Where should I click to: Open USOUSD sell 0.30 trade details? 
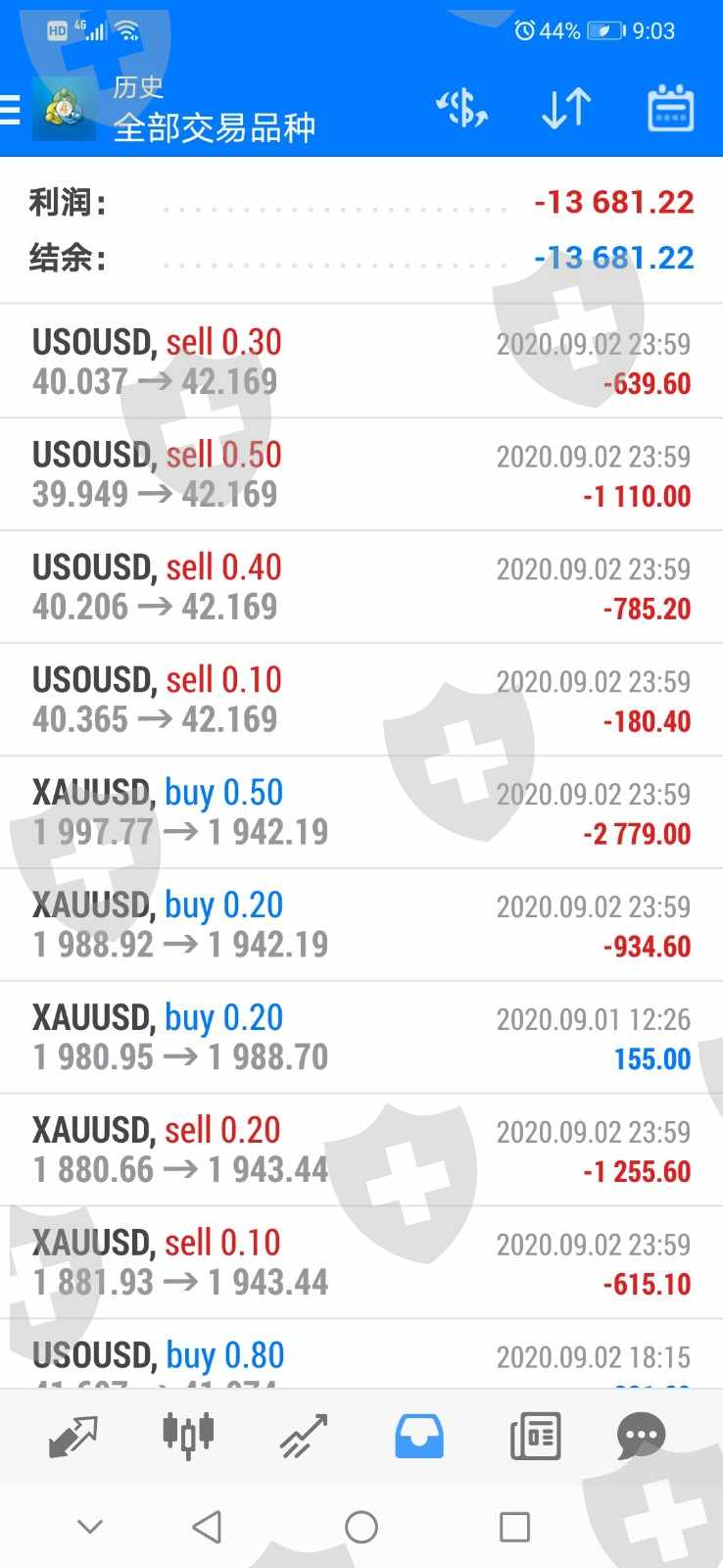click(x=361, y=362)
